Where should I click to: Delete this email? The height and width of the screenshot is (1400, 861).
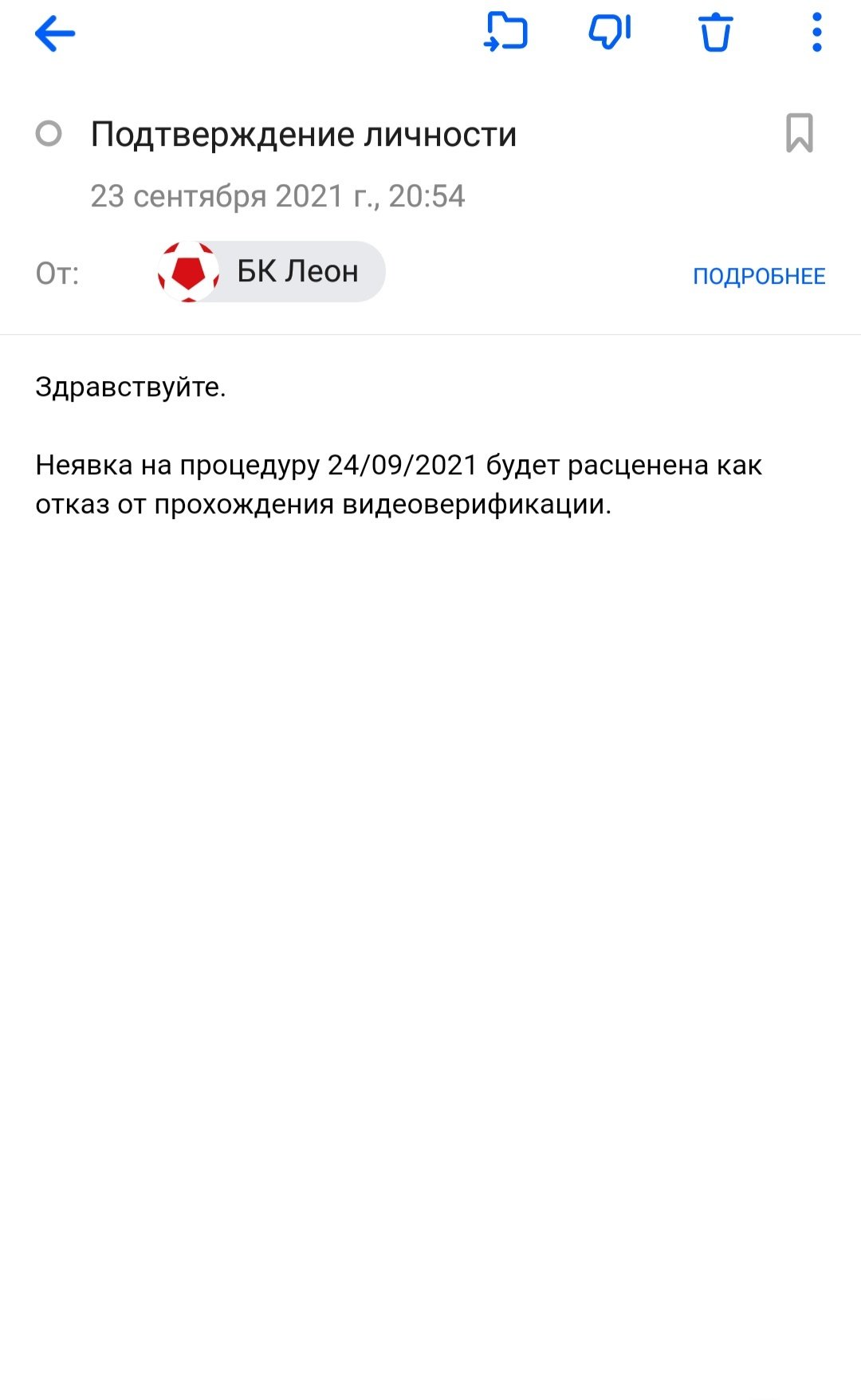[715, 33]
